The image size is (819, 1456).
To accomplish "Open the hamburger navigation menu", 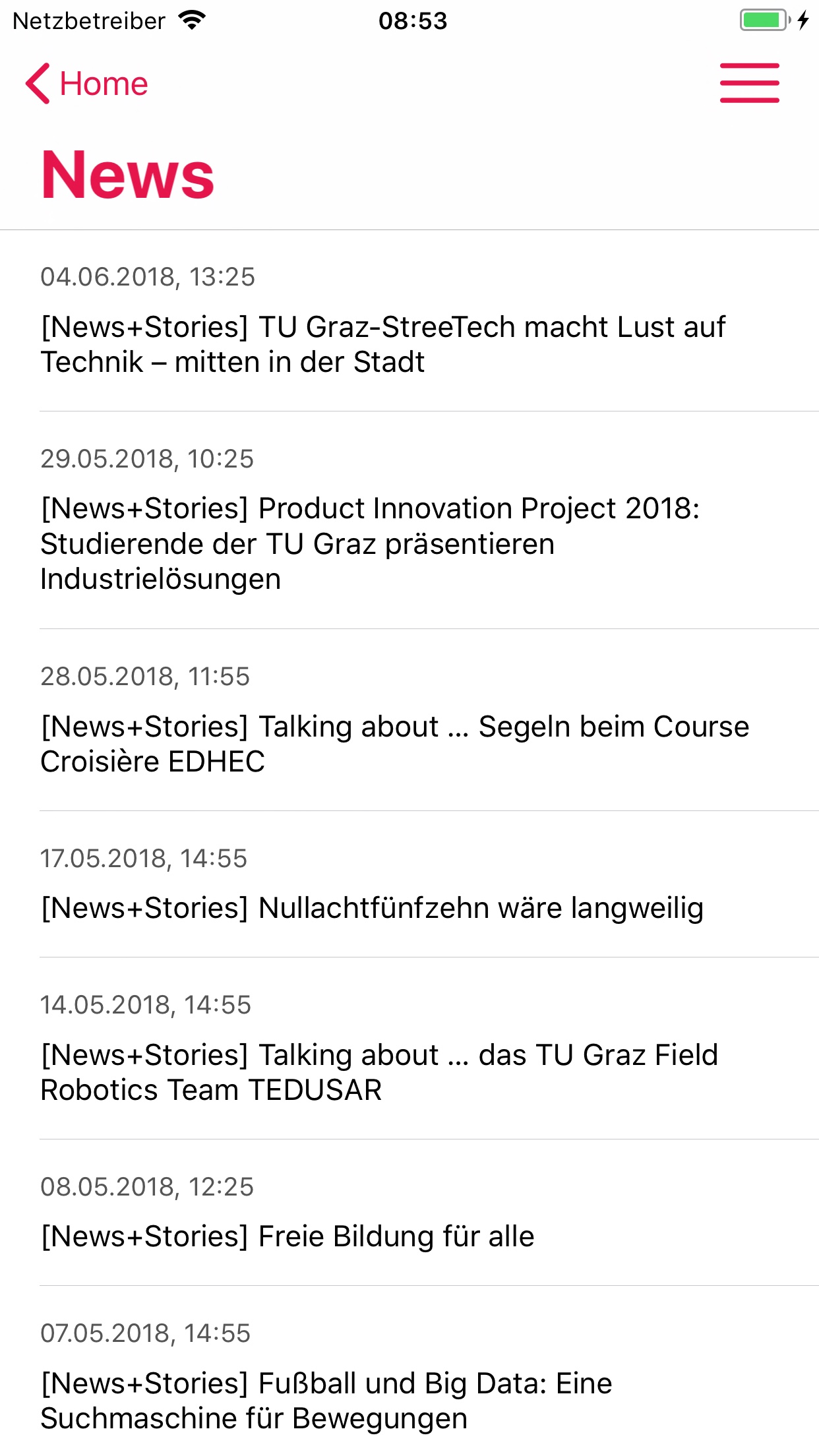I will click(748, 82).
